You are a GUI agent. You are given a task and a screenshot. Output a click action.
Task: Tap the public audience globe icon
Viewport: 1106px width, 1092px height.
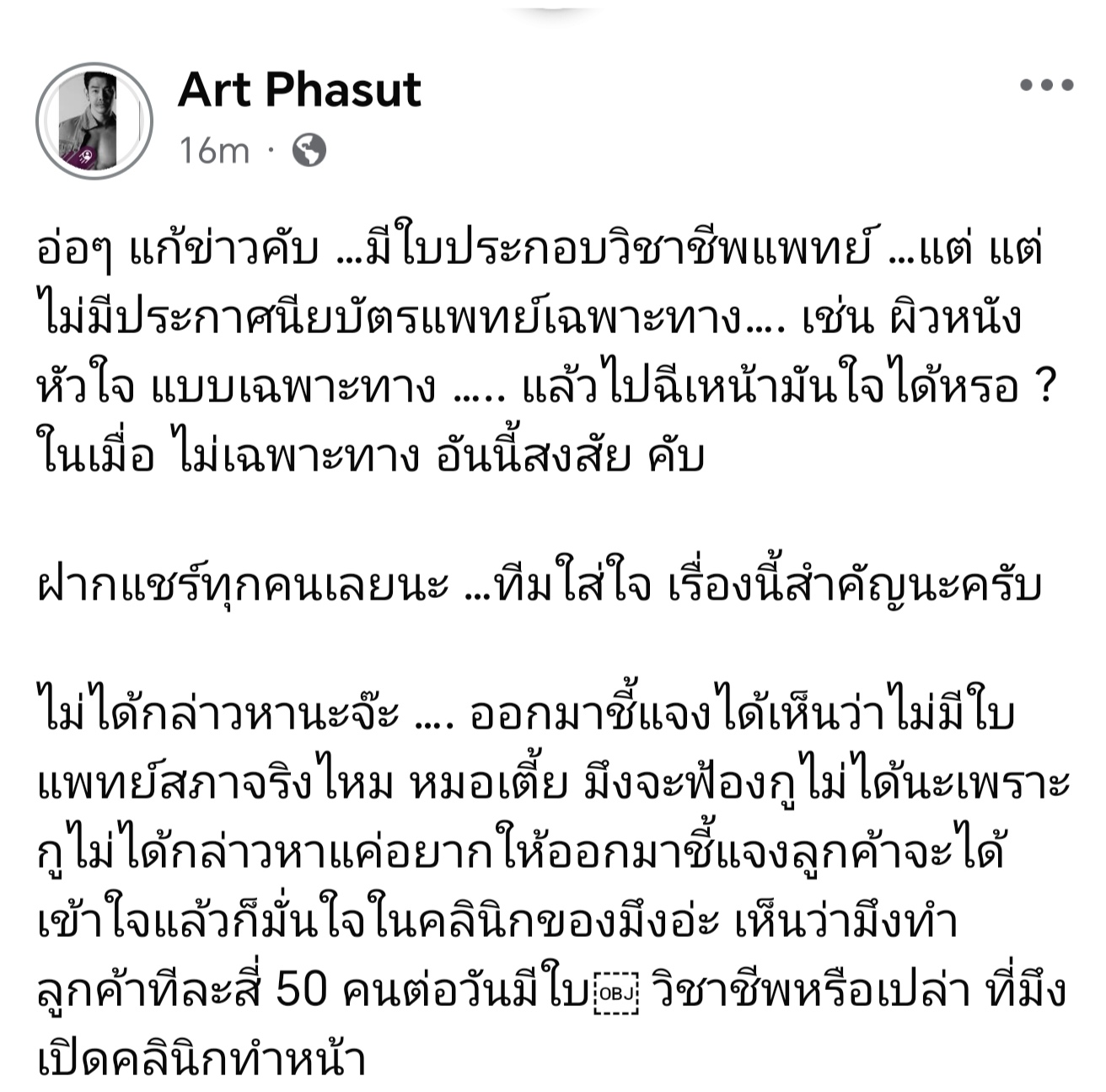309,151
